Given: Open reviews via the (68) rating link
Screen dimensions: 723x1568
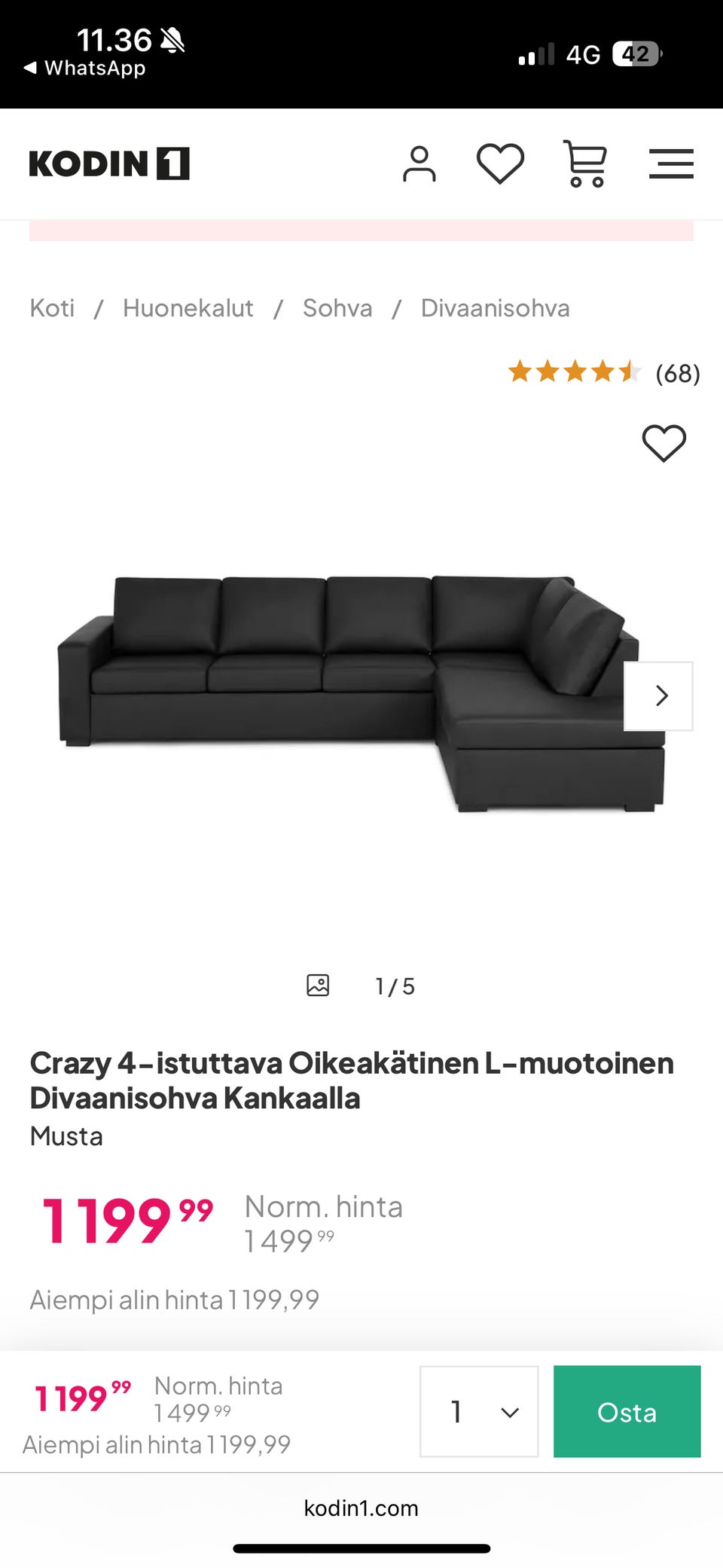Looking at the screenshot, I should [x=676, y=372].
